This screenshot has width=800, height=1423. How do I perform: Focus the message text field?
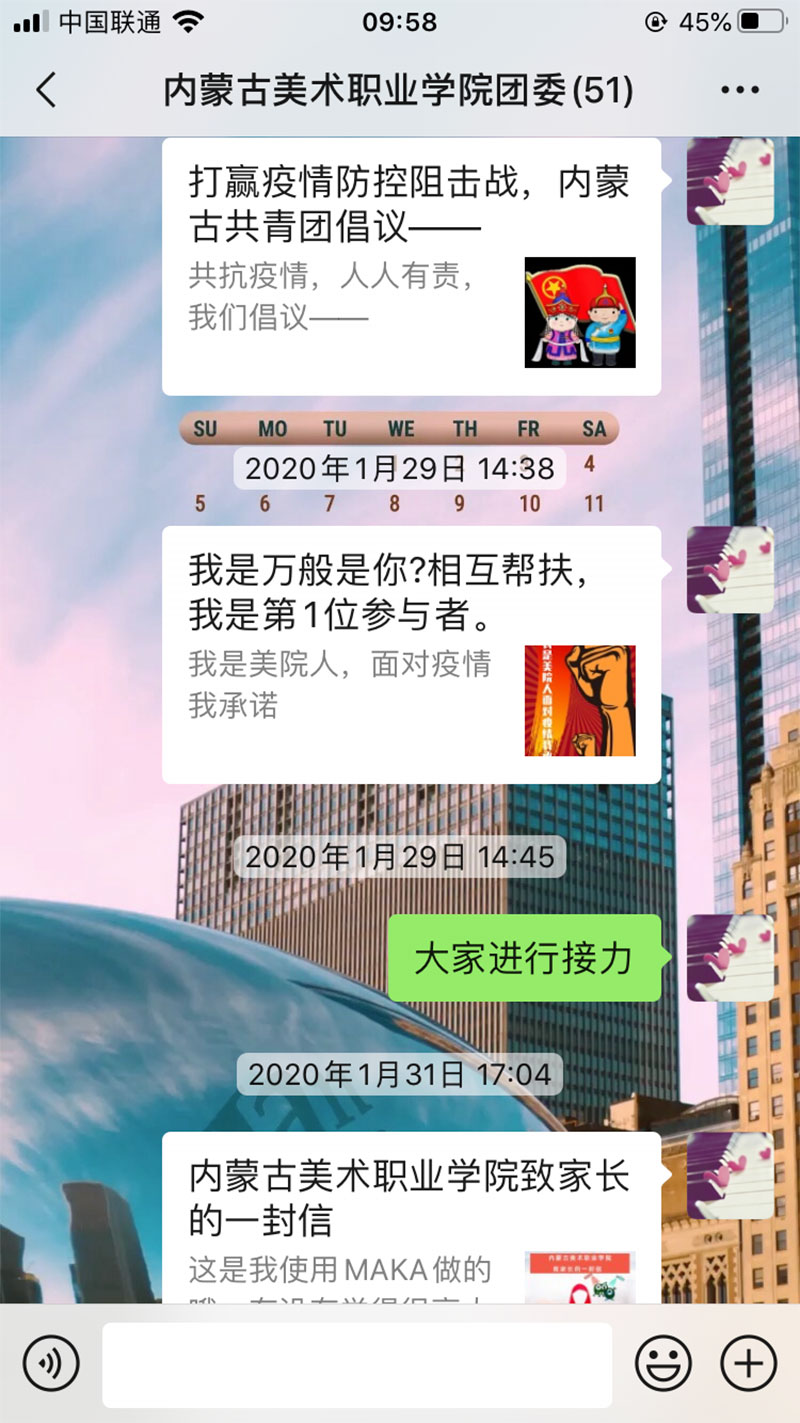(x=357, y=1364)
